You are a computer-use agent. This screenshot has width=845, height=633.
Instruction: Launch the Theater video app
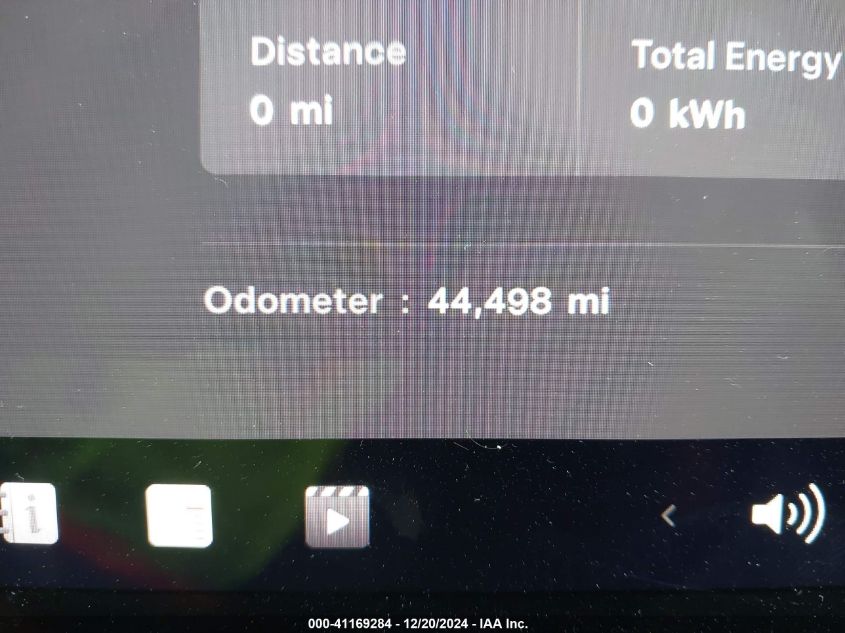coord(337,516)
